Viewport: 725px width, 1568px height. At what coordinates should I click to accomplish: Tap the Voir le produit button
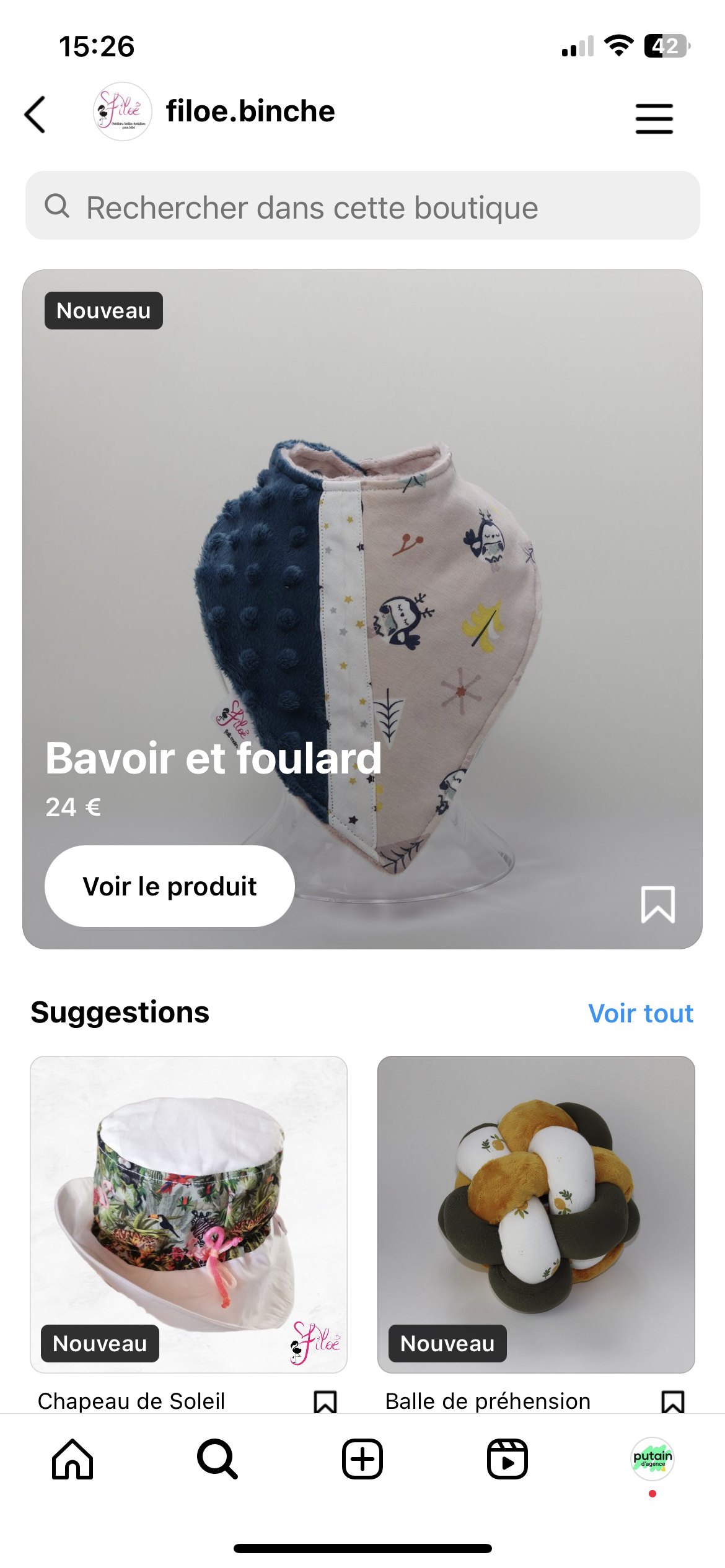169,886
